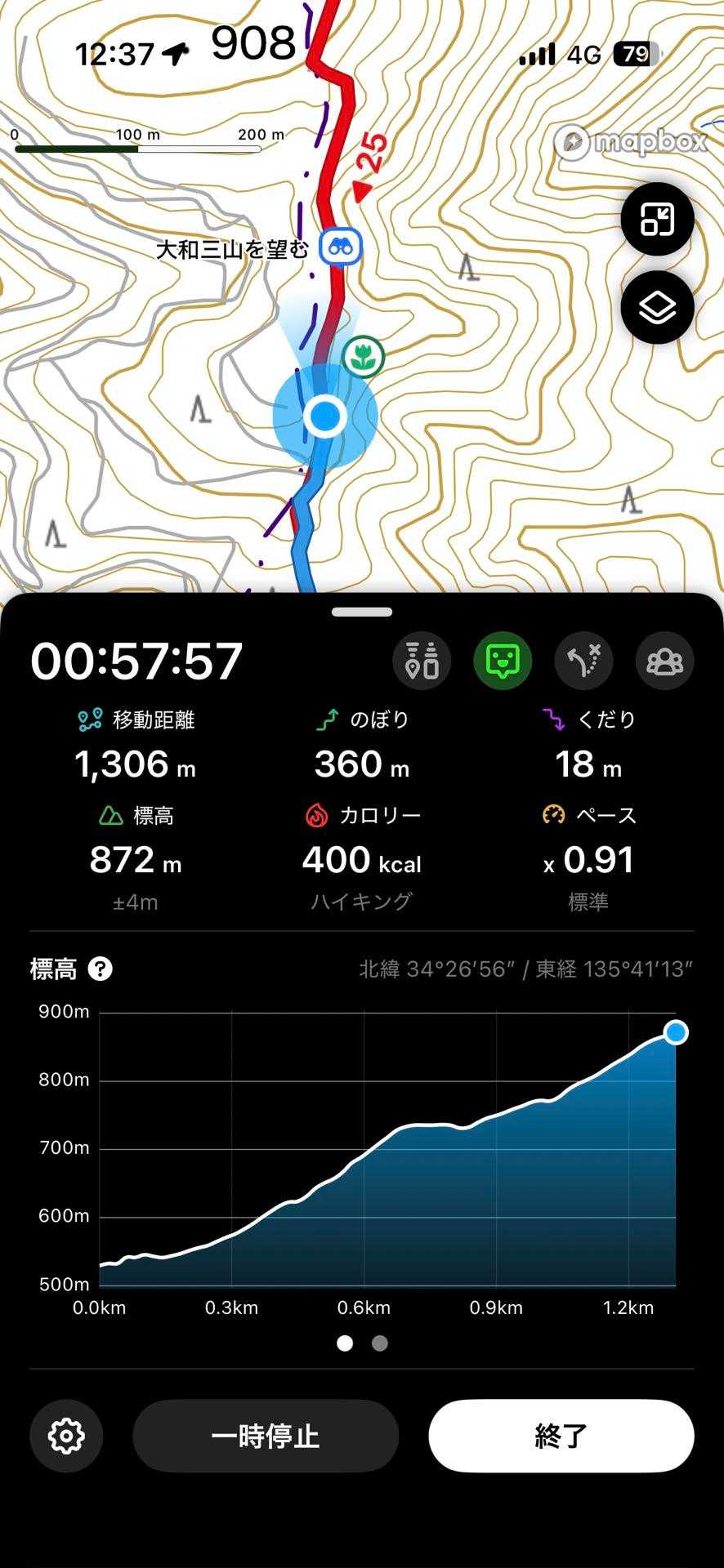Open the water and waypoint icon
Screen dimensions: 724x1568
pyautogui.click(x=422, y=661)
